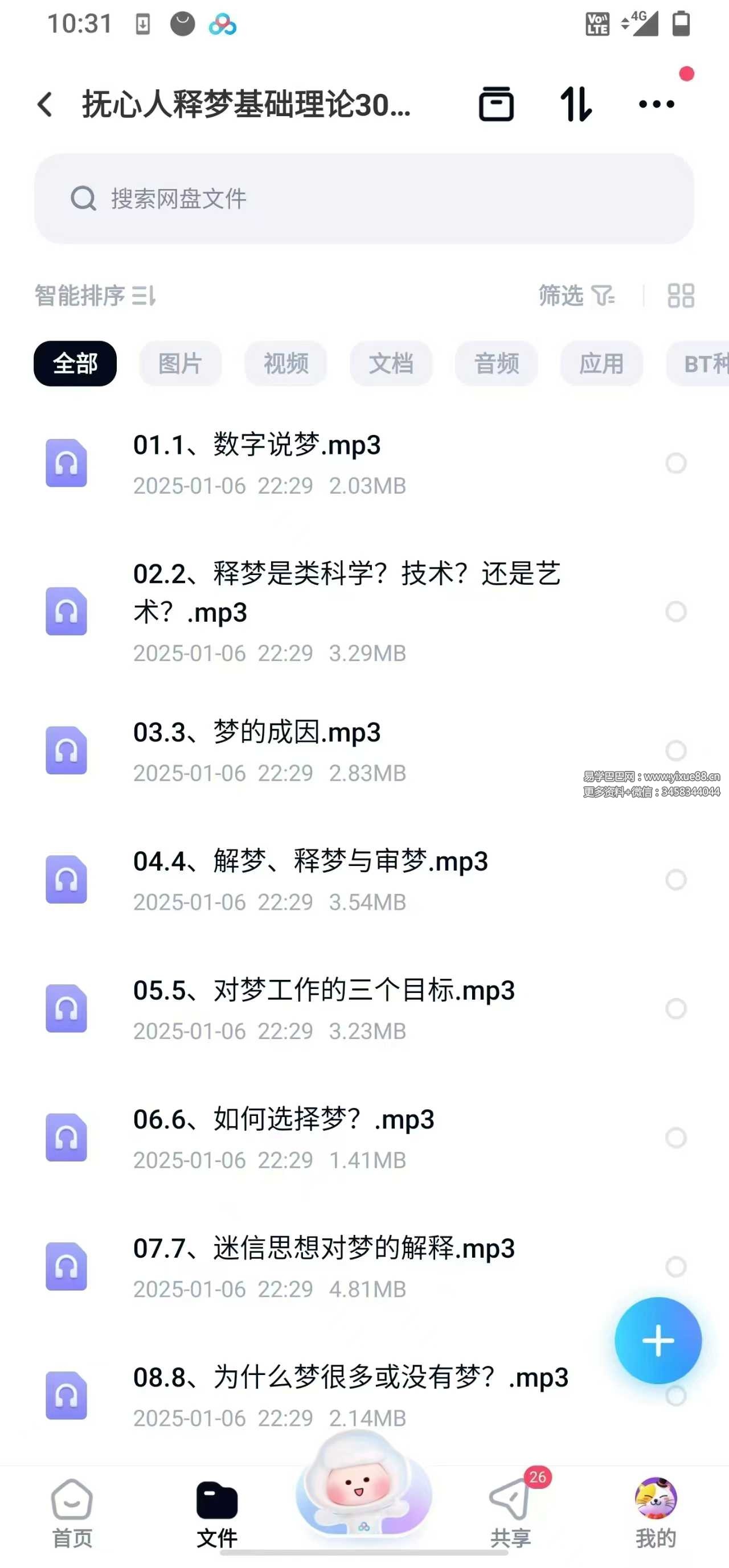Open the 智能排序 sort options

pyautogui.click(x=95, y=296)
